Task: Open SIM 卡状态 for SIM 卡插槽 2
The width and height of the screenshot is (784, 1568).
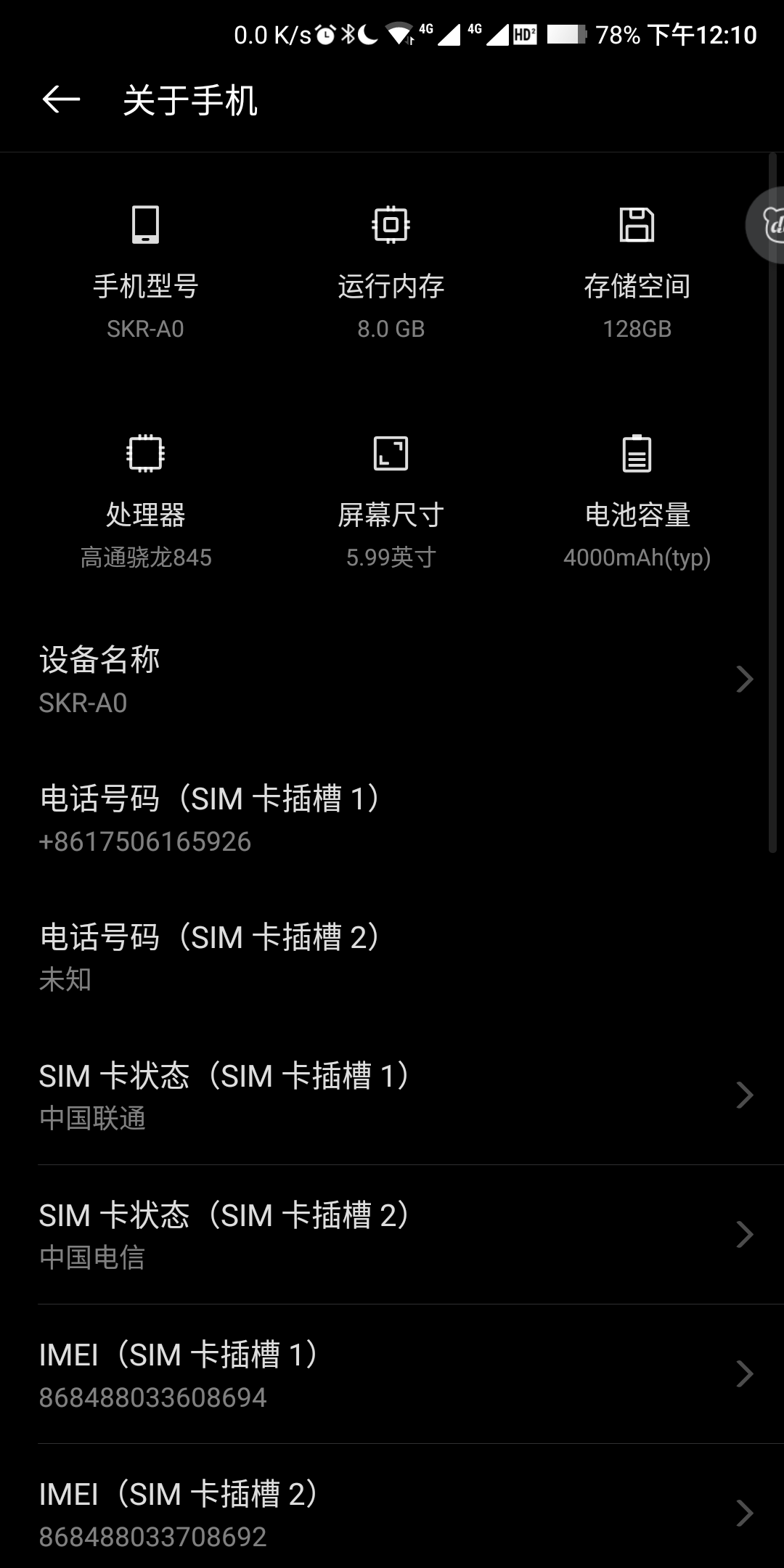Action: coord(392,1235)
